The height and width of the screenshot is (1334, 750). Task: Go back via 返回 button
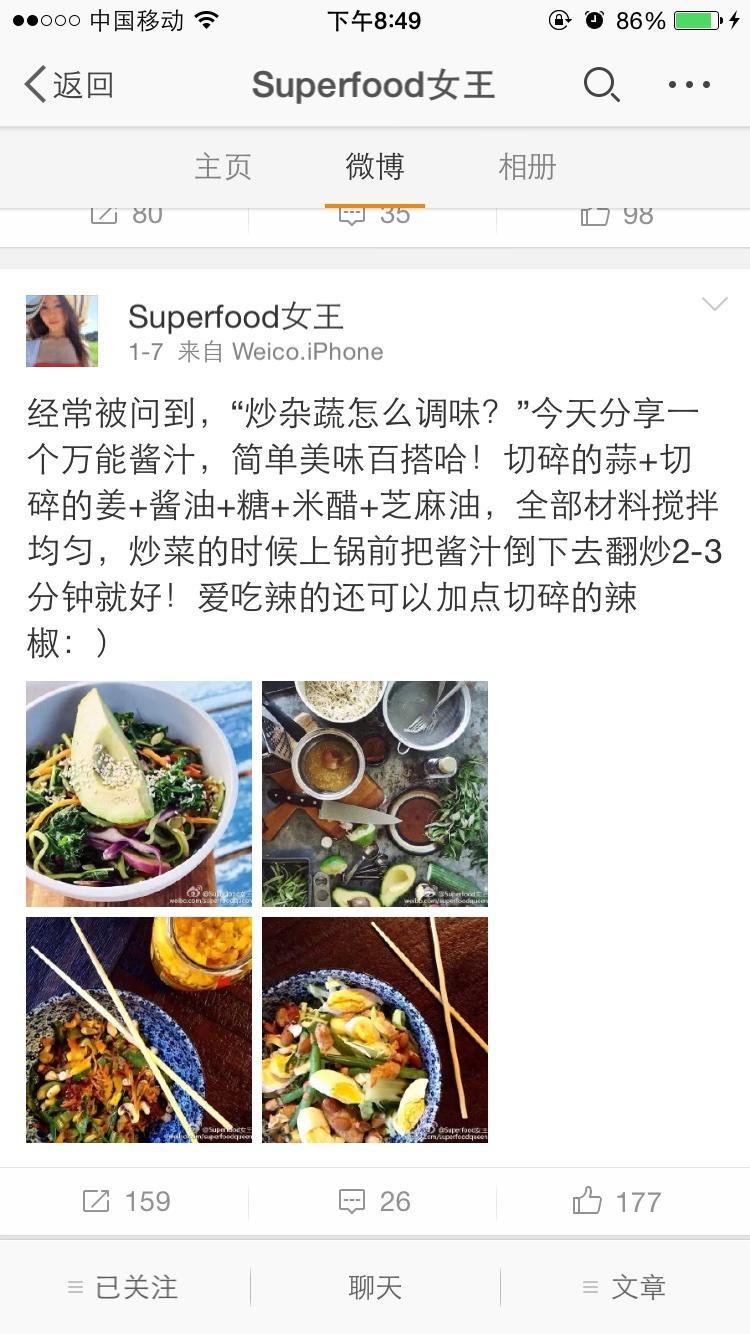click(x=68, y=86)
